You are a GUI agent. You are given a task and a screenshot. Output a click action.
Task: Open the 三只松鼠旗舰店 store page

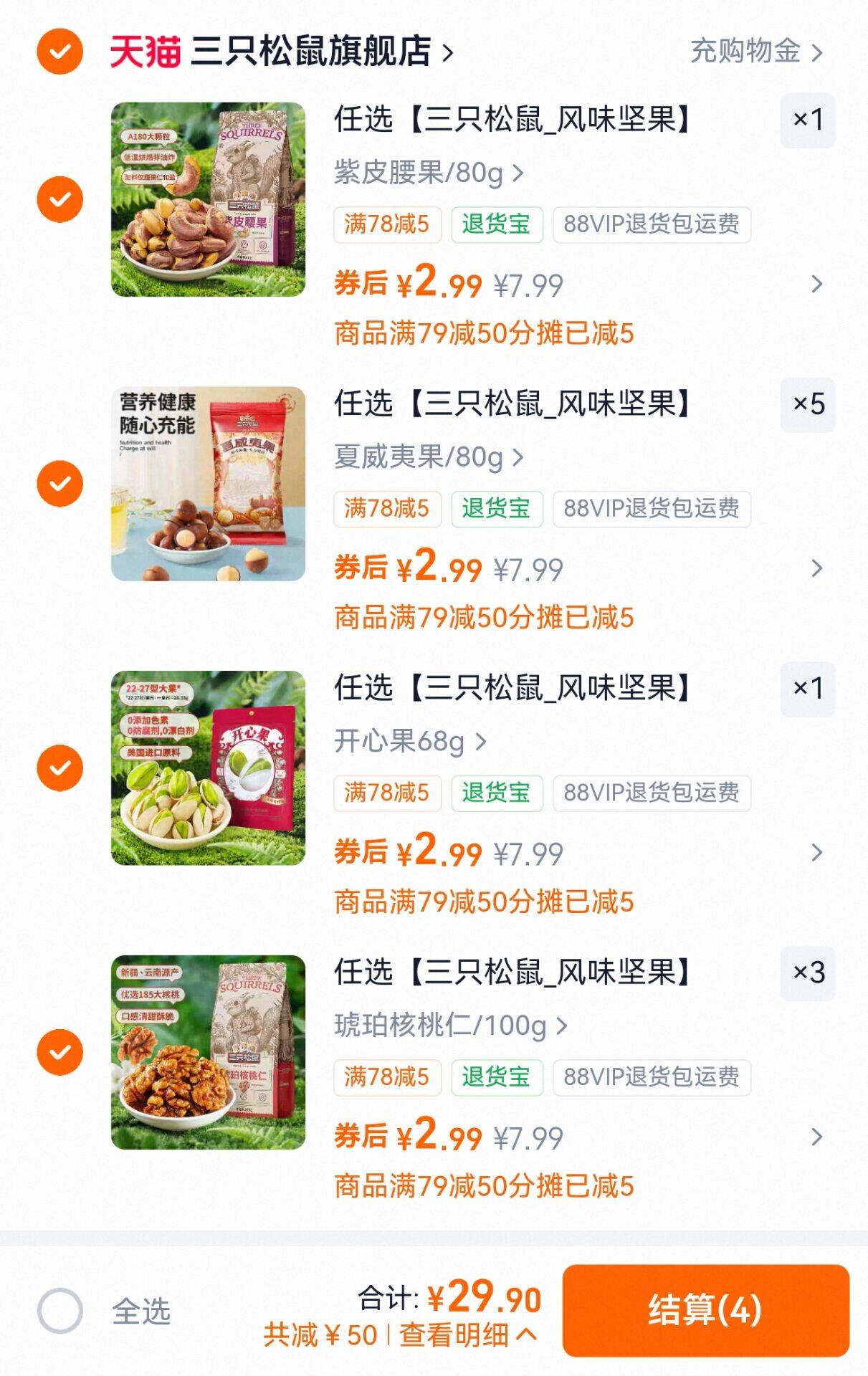pos(312,52)
